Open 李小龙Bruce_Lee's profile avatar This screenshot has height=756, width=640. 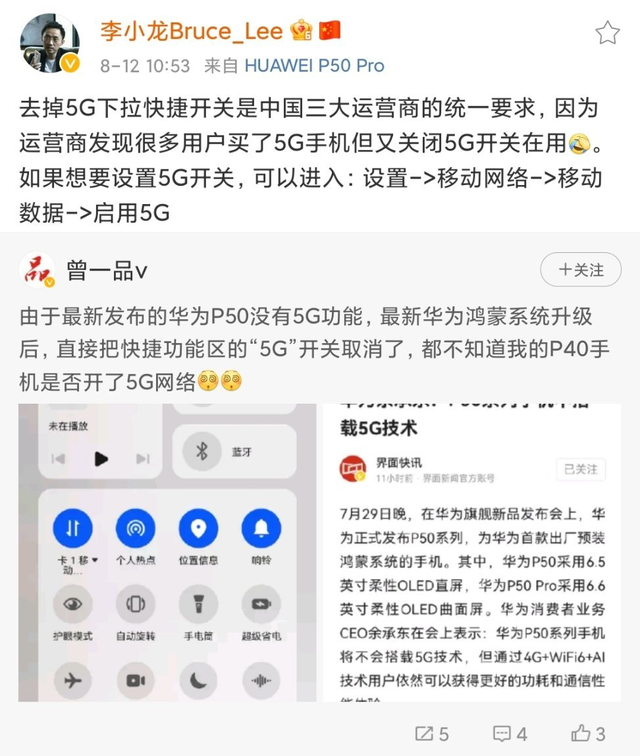[50, 44]
